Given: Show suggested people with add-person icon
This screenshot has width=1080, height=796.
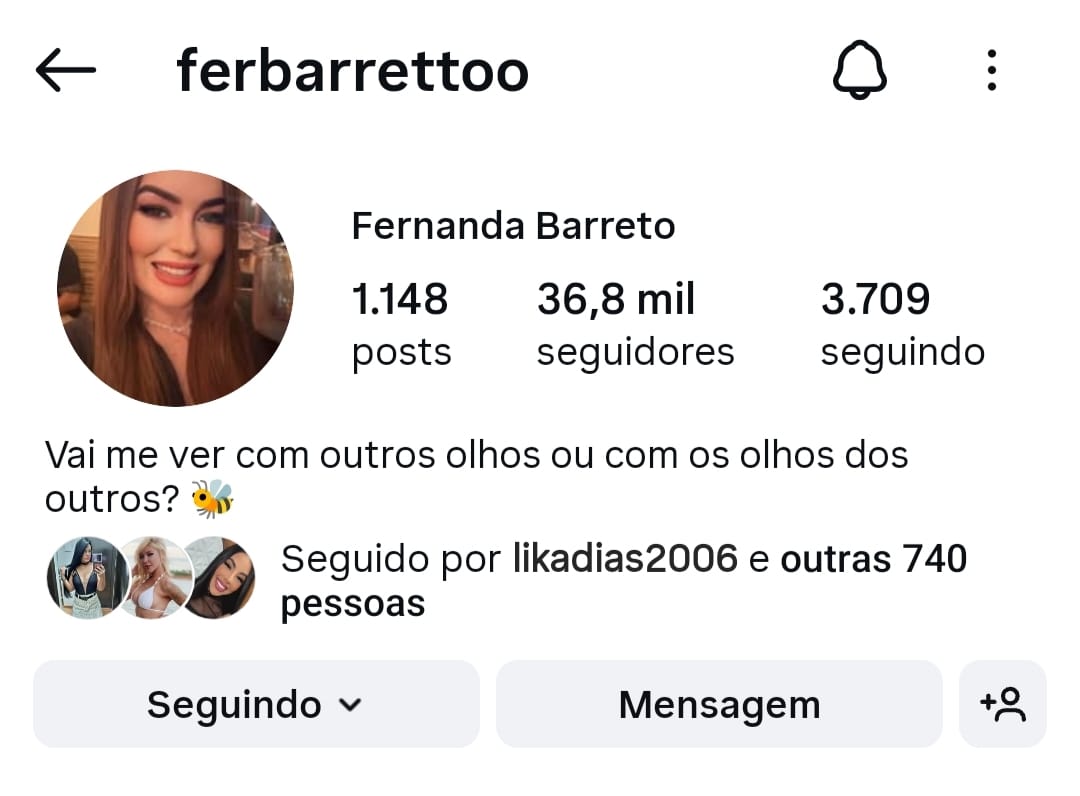Looking at the screenshot, I should pos(1002,704).
